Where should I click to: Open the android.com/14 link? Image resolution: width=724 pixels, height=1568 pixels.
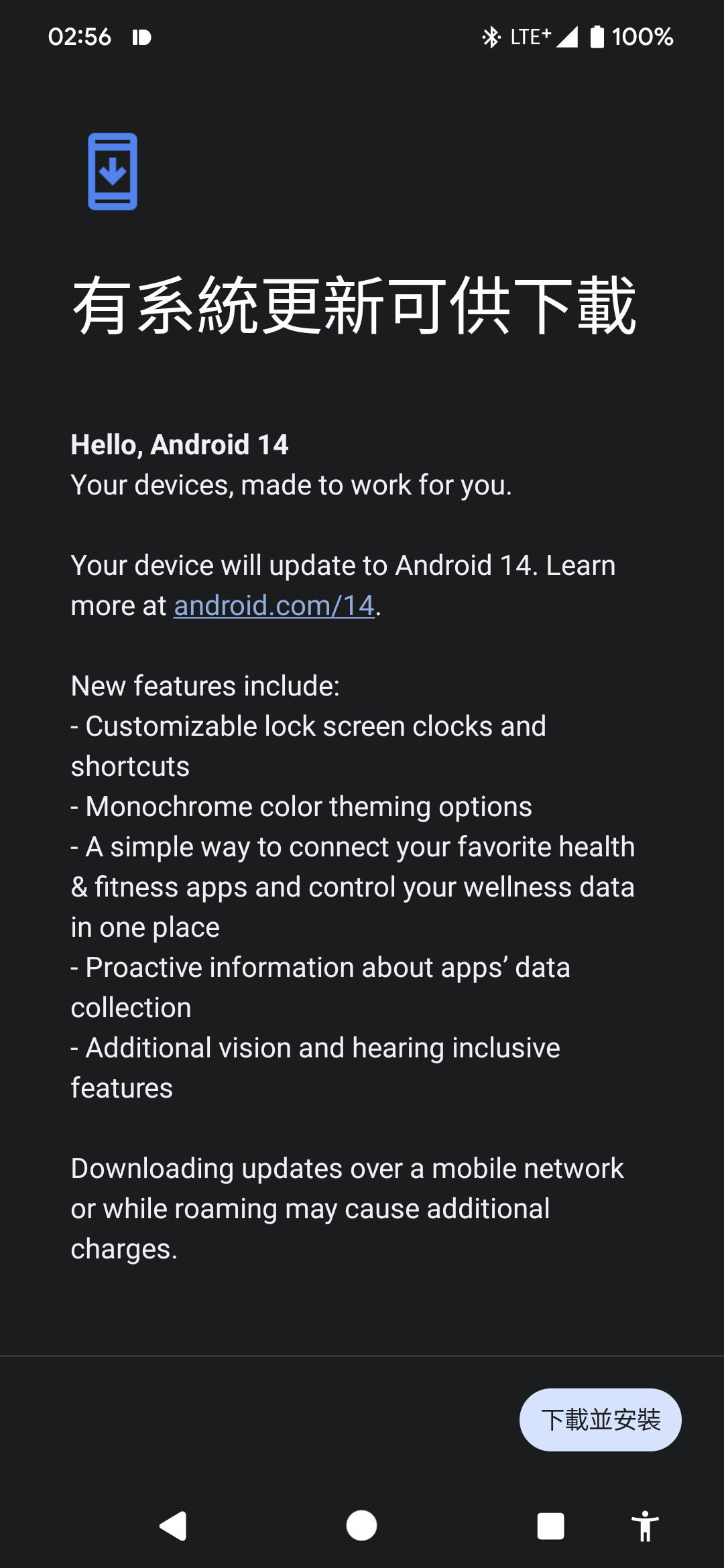[274, 606]
